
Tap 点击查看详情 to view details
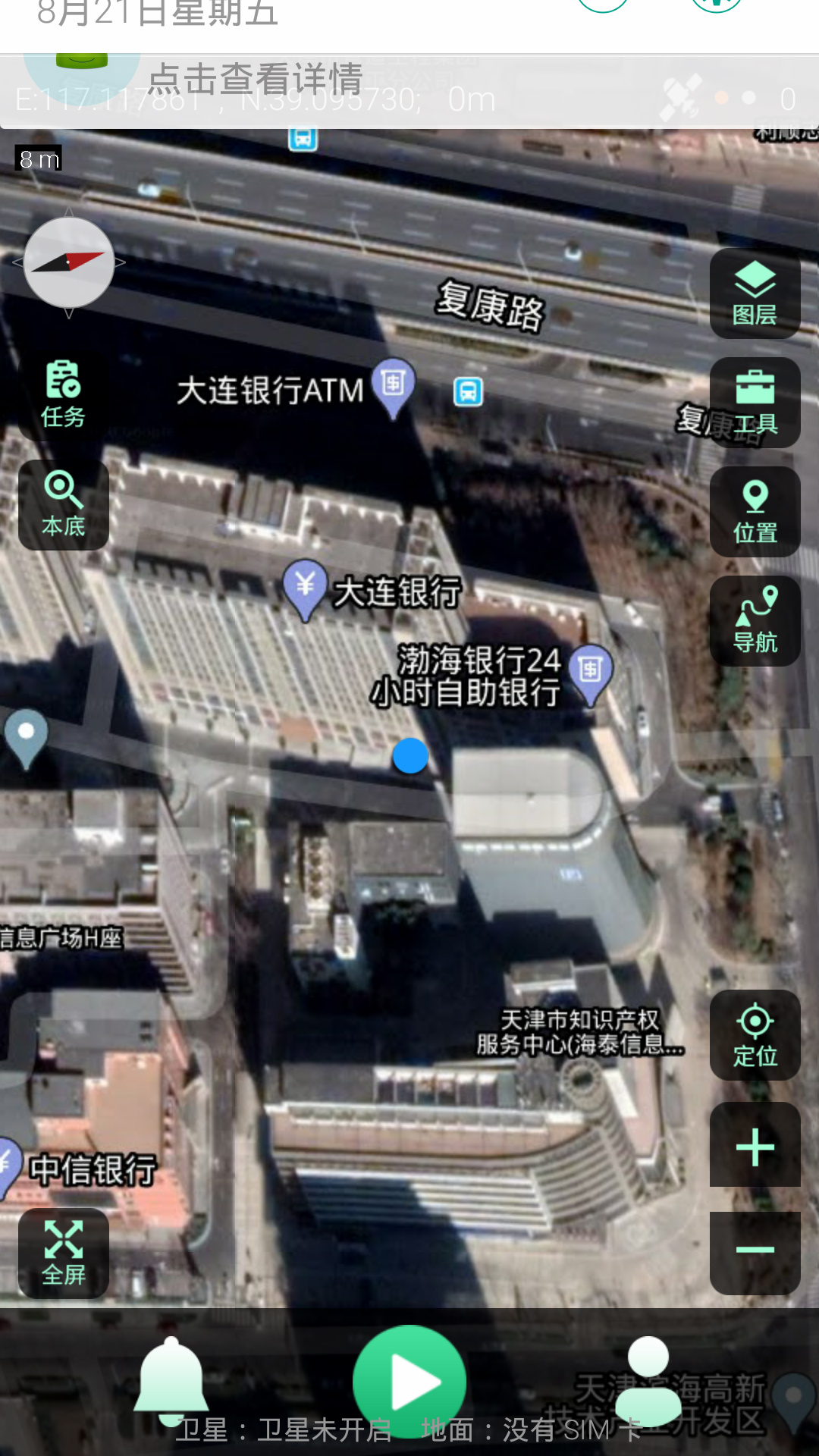tap(255, 79)
